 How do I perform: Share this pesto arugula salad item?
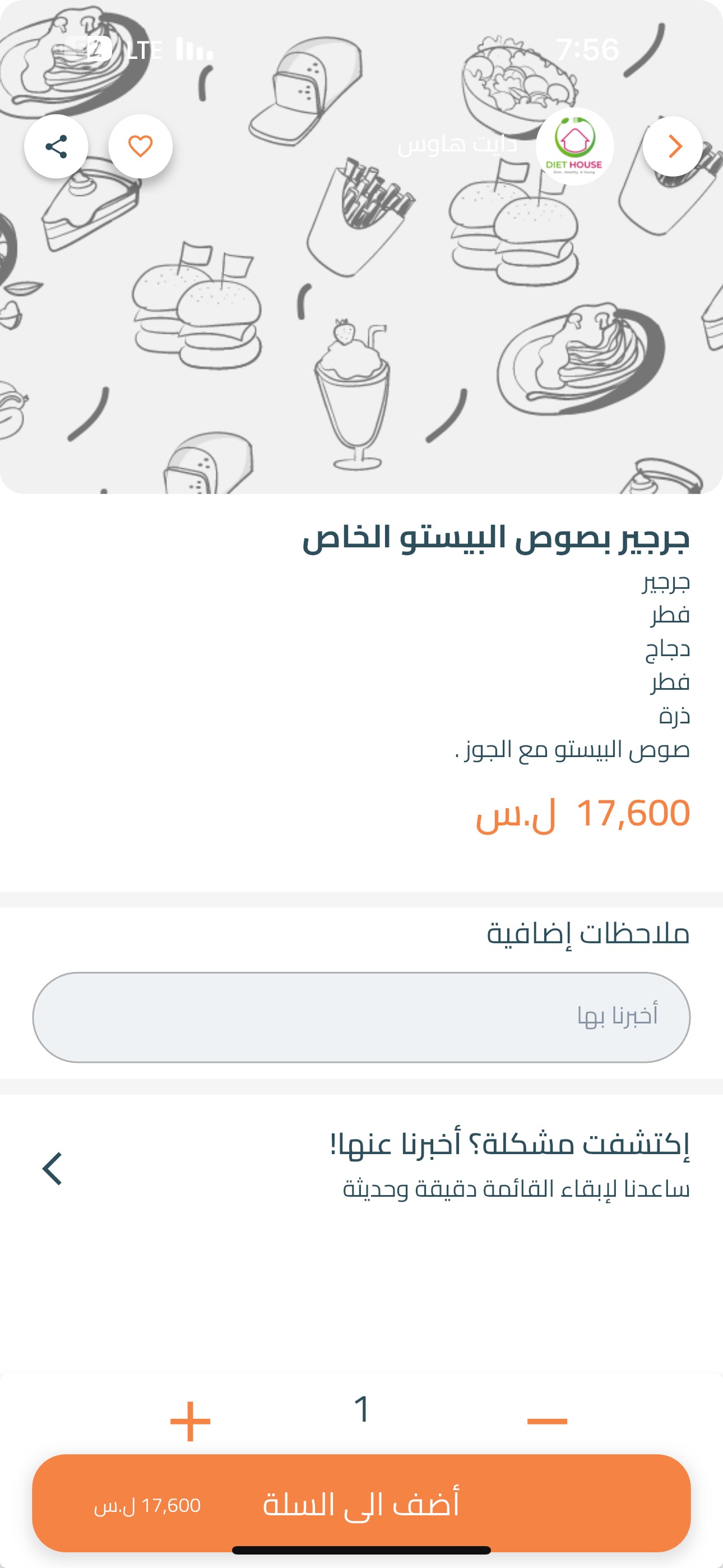56,147
